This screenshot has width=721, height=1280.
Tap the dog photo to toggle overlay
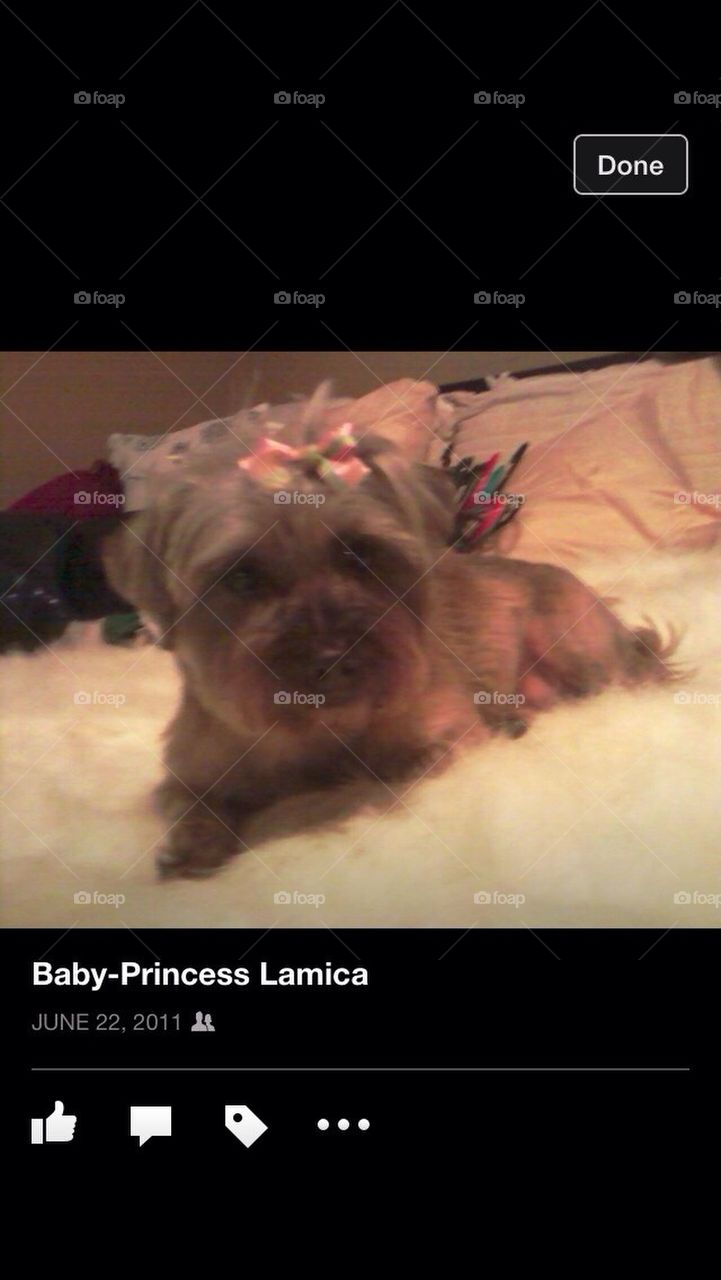click(x=360, y=640)
